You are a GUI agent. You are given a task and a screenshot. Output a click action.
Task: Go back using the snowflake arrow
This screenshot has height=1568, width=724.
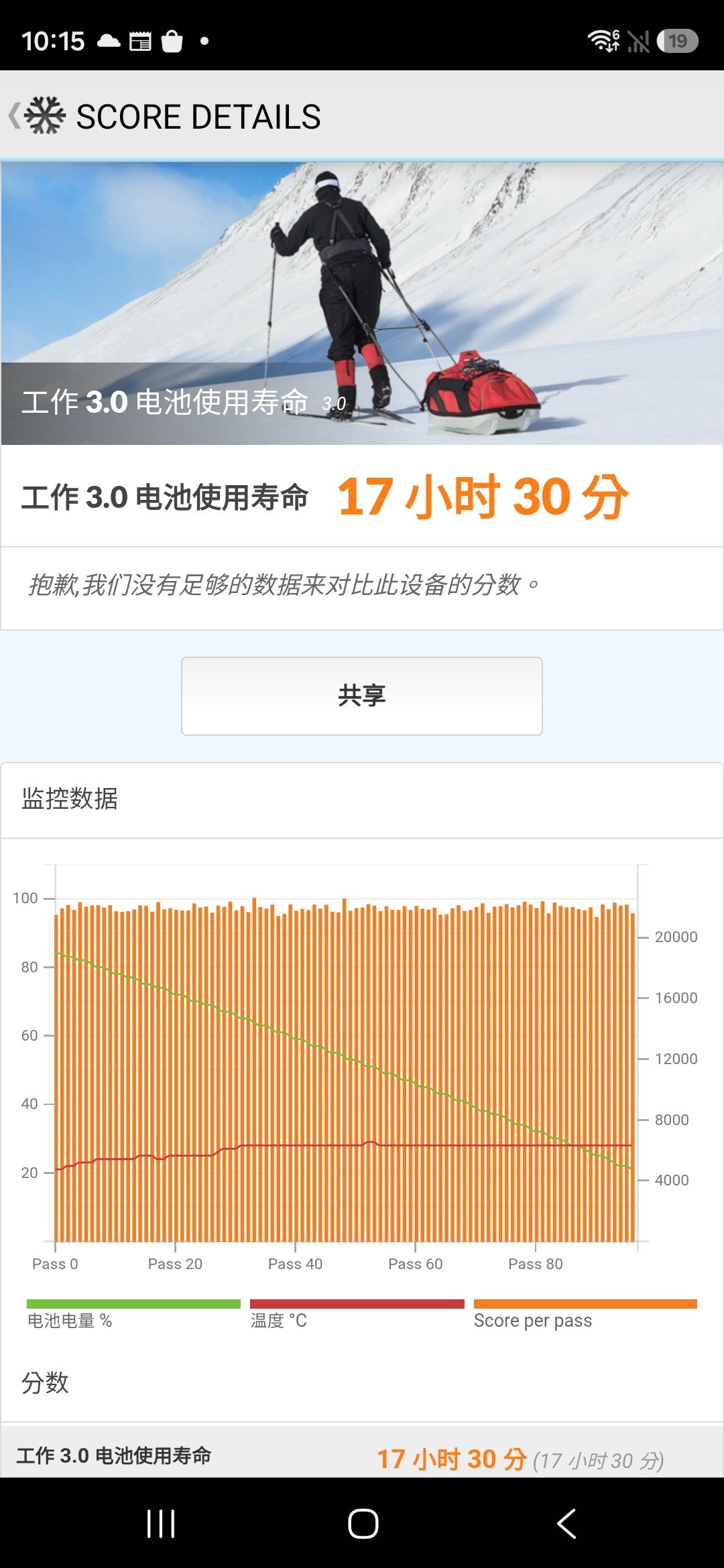(x=37, y=116)
